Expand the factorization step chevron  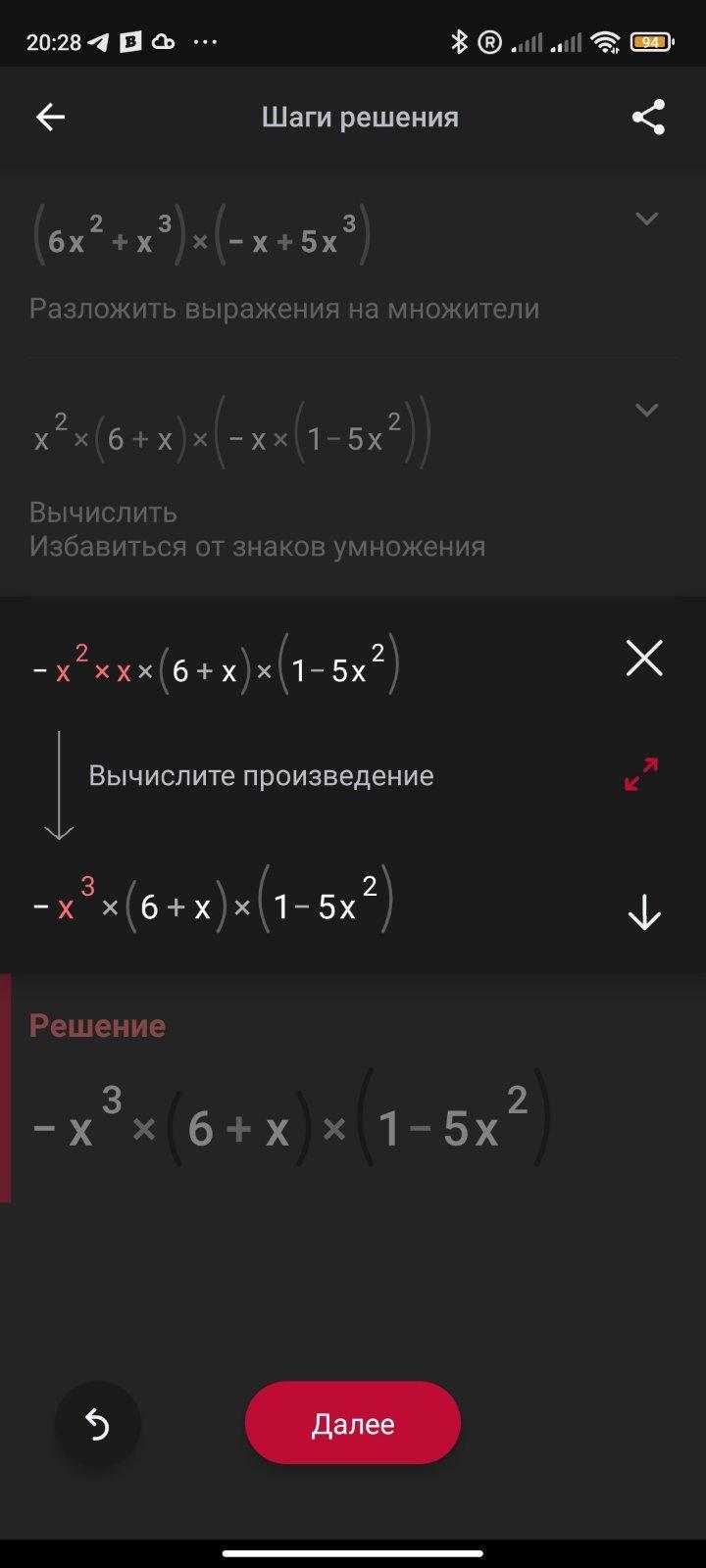click(x=646, y=219)
